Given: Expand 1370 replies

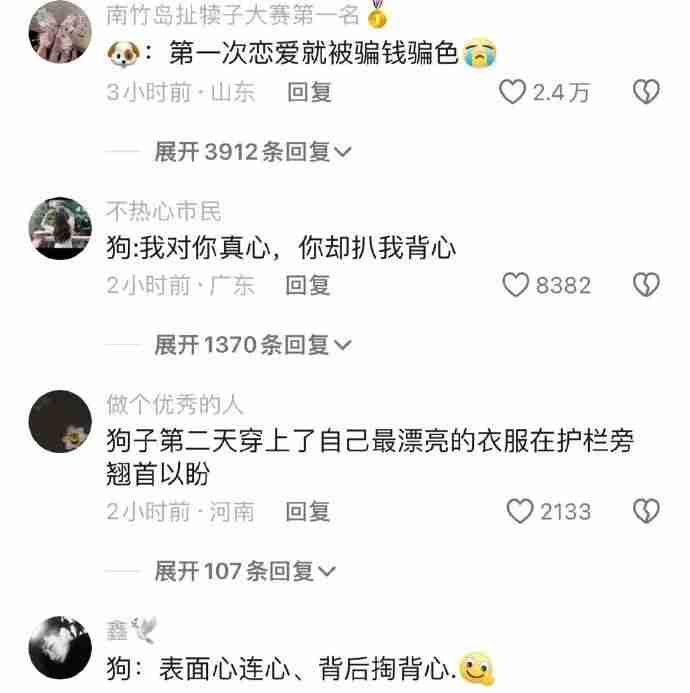Looking at the screenshot, I should (253, 345).
